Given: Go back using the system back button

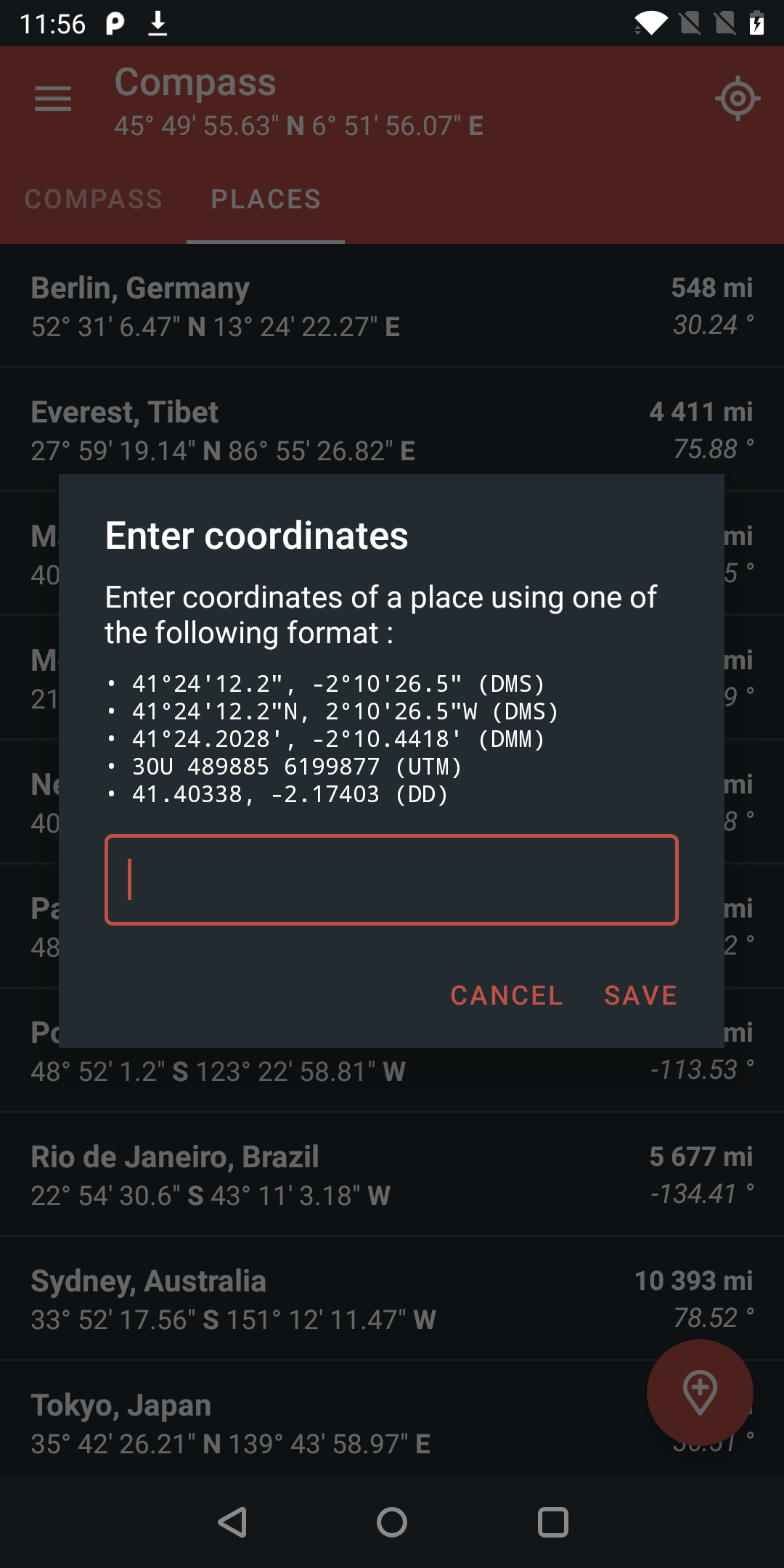Looking at the screenshot, I should (x=233, y=1522).
